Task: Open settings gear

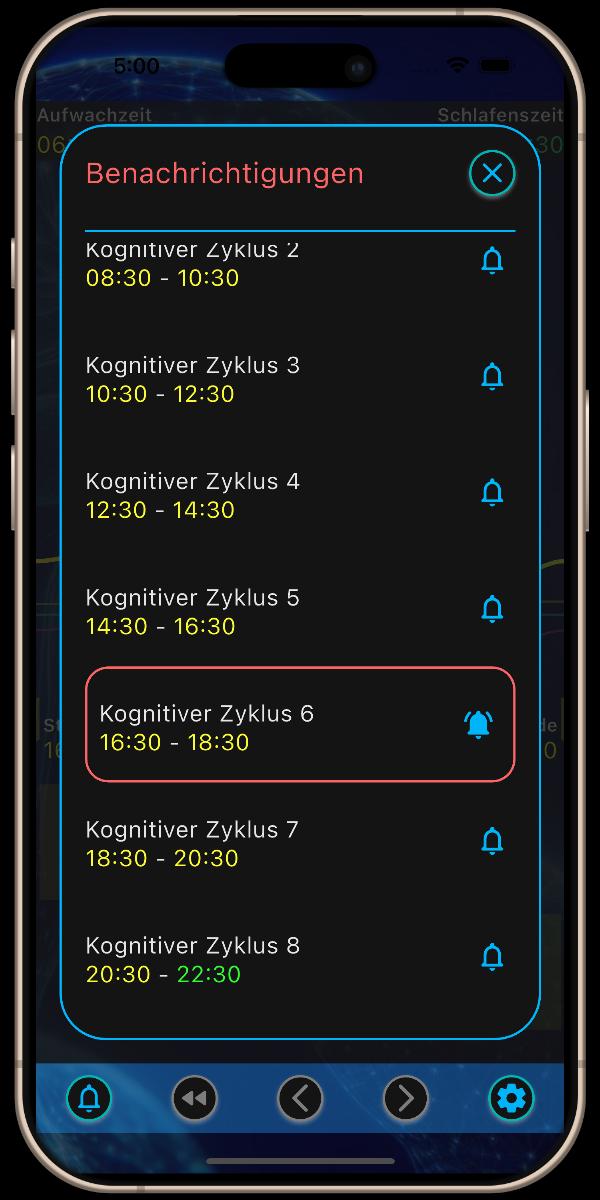Action: [x=511, y=1099]
